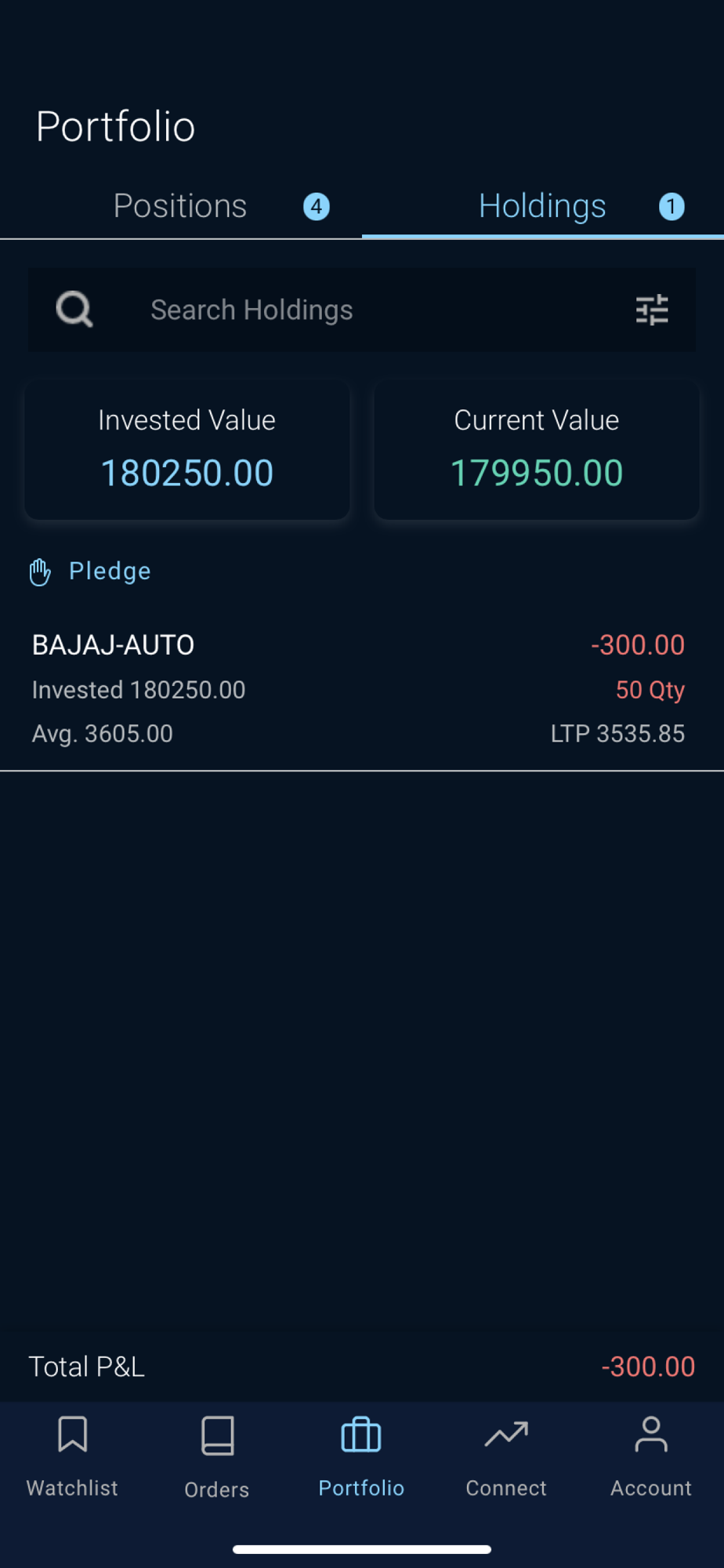Tap the Search Holdings field
The image size is (724, 1568).
pyautogui.click(x=360, y=310)
